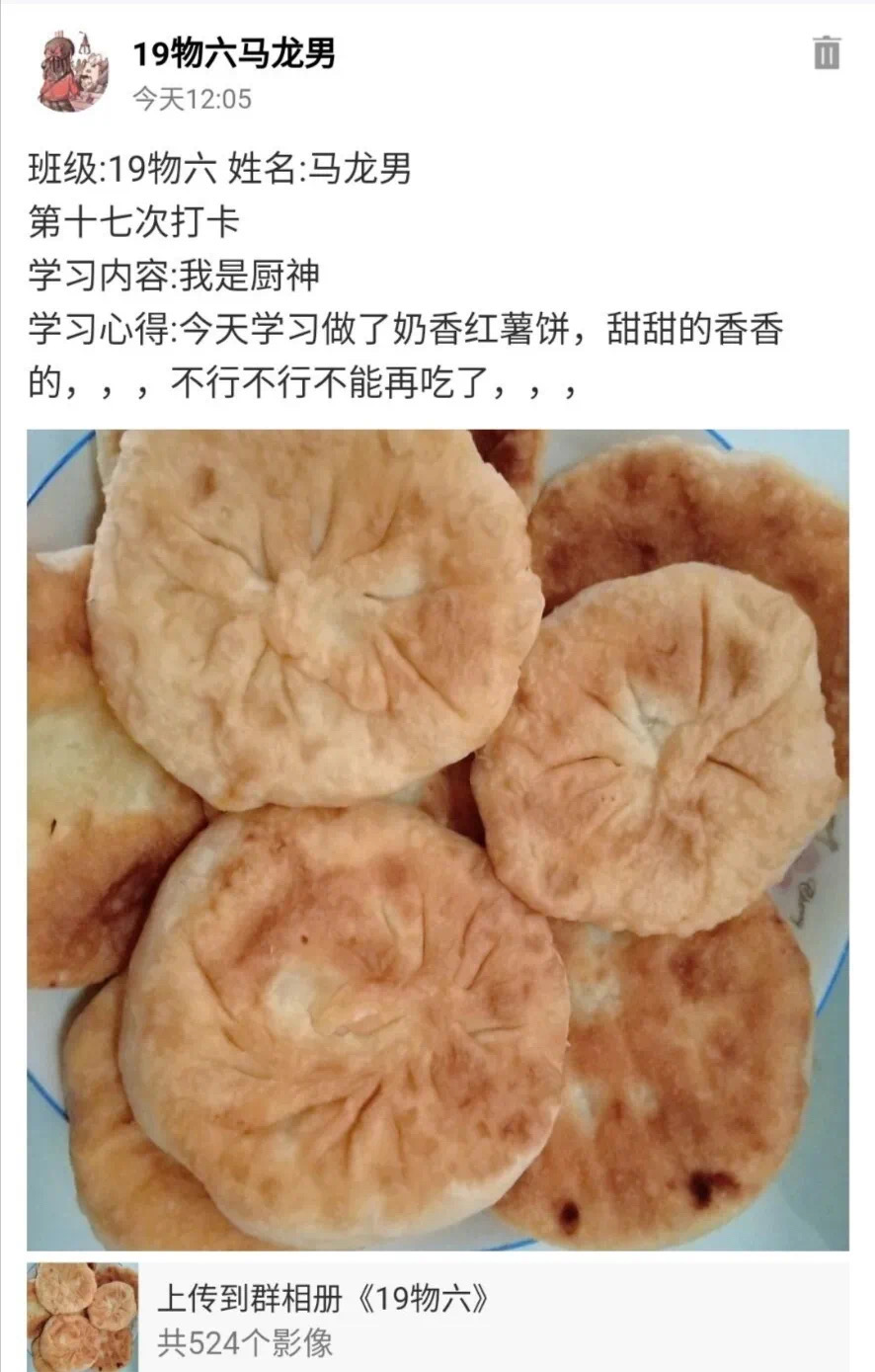Delete this post with the trash icon
875x1372 pixels.
(826, 52)
